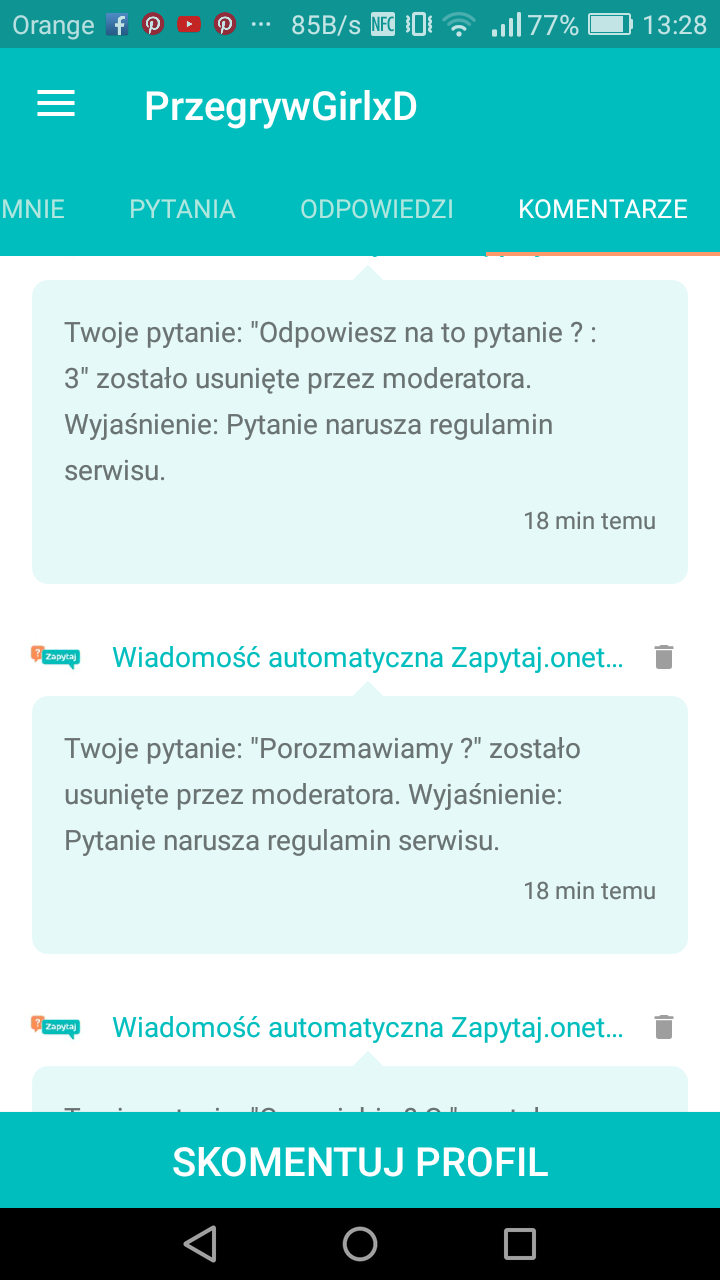Go to the phone home screen

pos(360,1243)
